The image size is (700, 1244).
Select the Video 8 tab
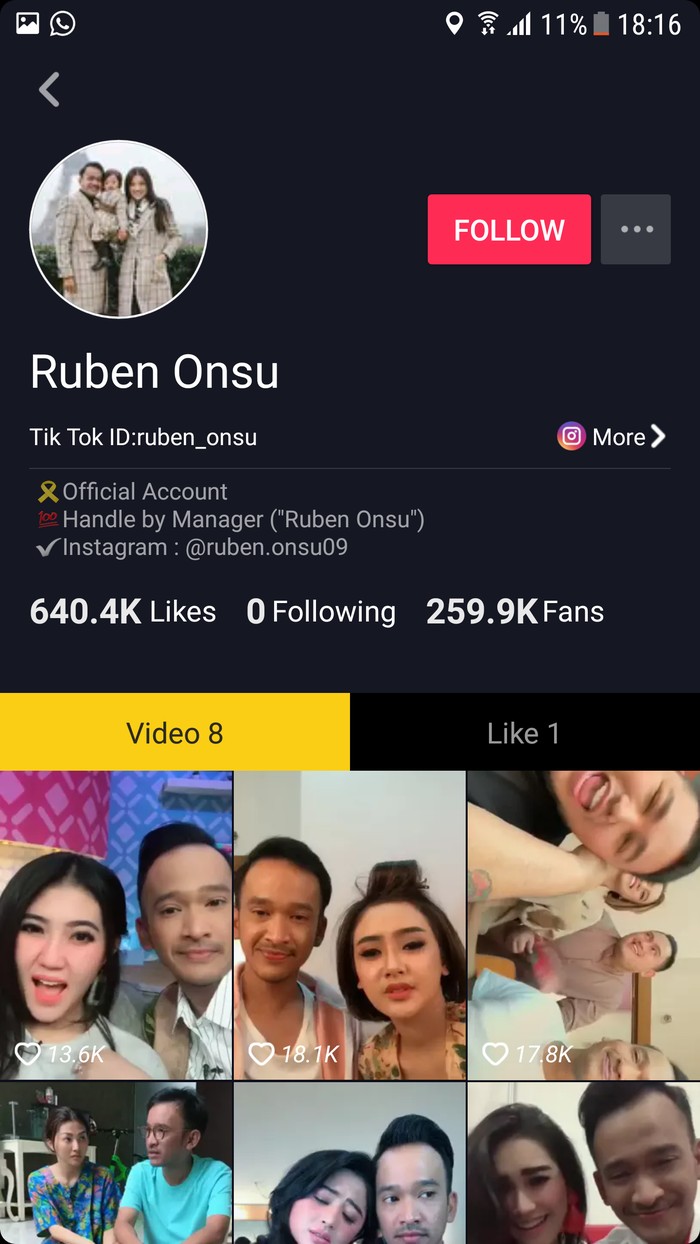tap(175, 733)
